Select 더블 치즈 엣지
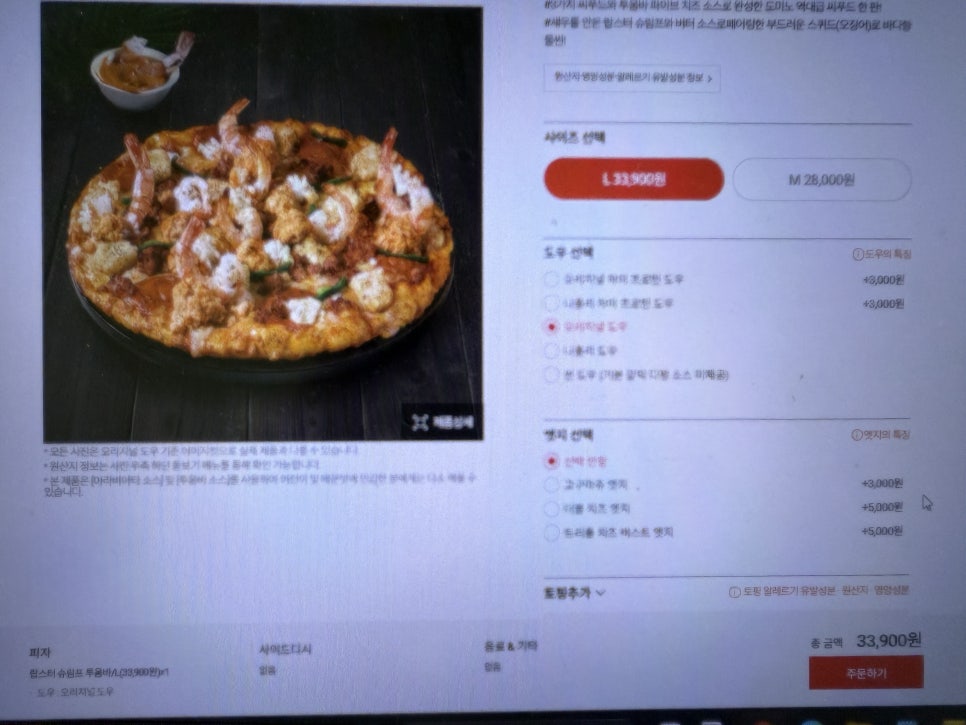 (551, 508)
